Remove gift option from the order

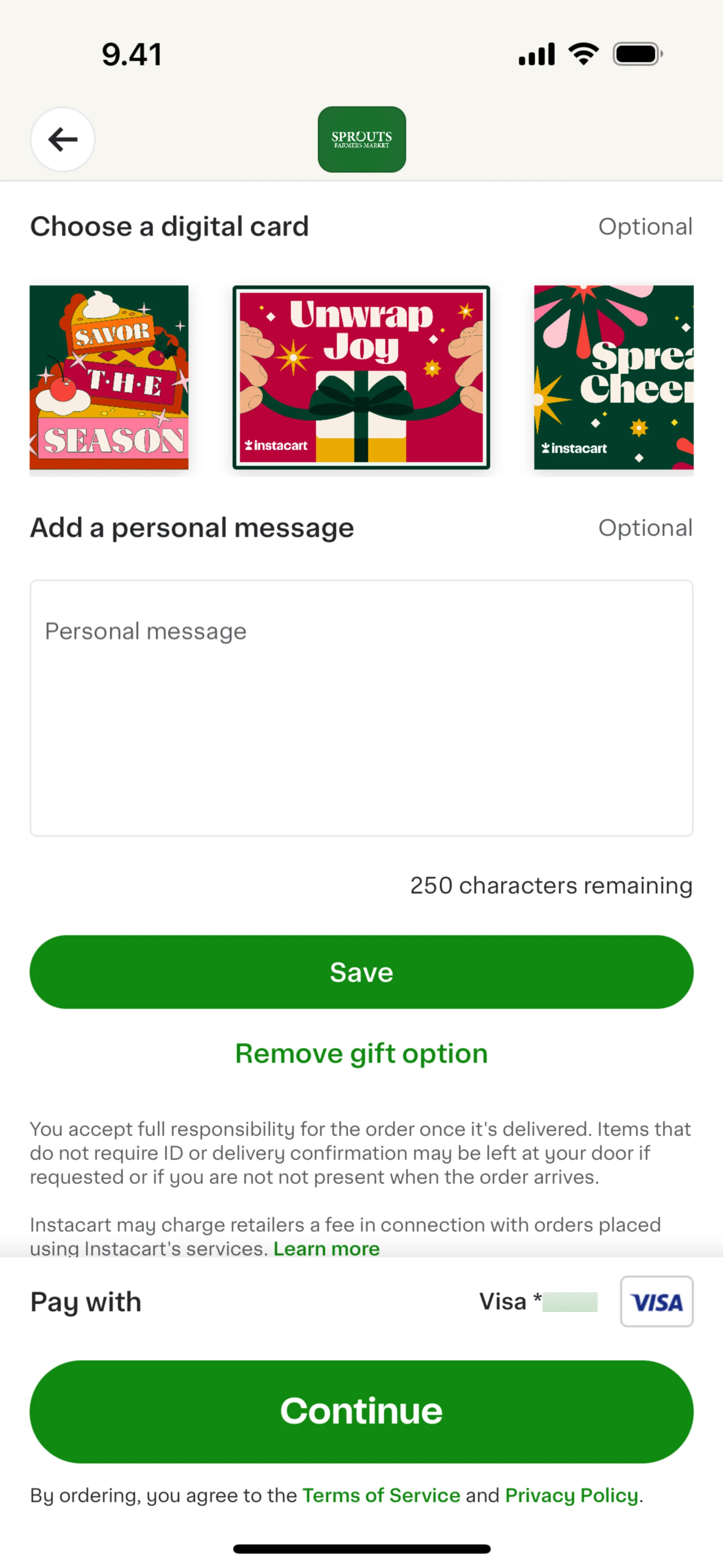pyautogui.click(x=361, y=1054)
